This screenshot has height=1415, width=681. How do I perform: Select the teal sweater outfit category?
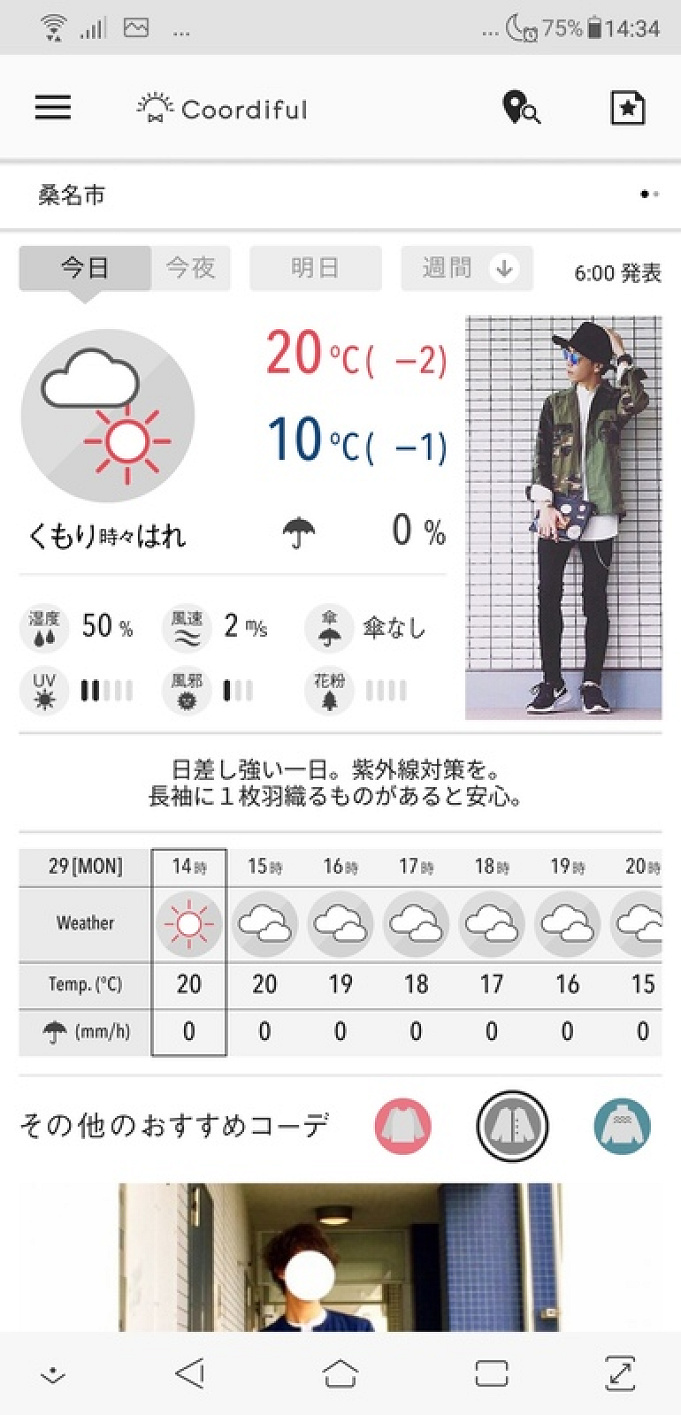[622, 1124]
